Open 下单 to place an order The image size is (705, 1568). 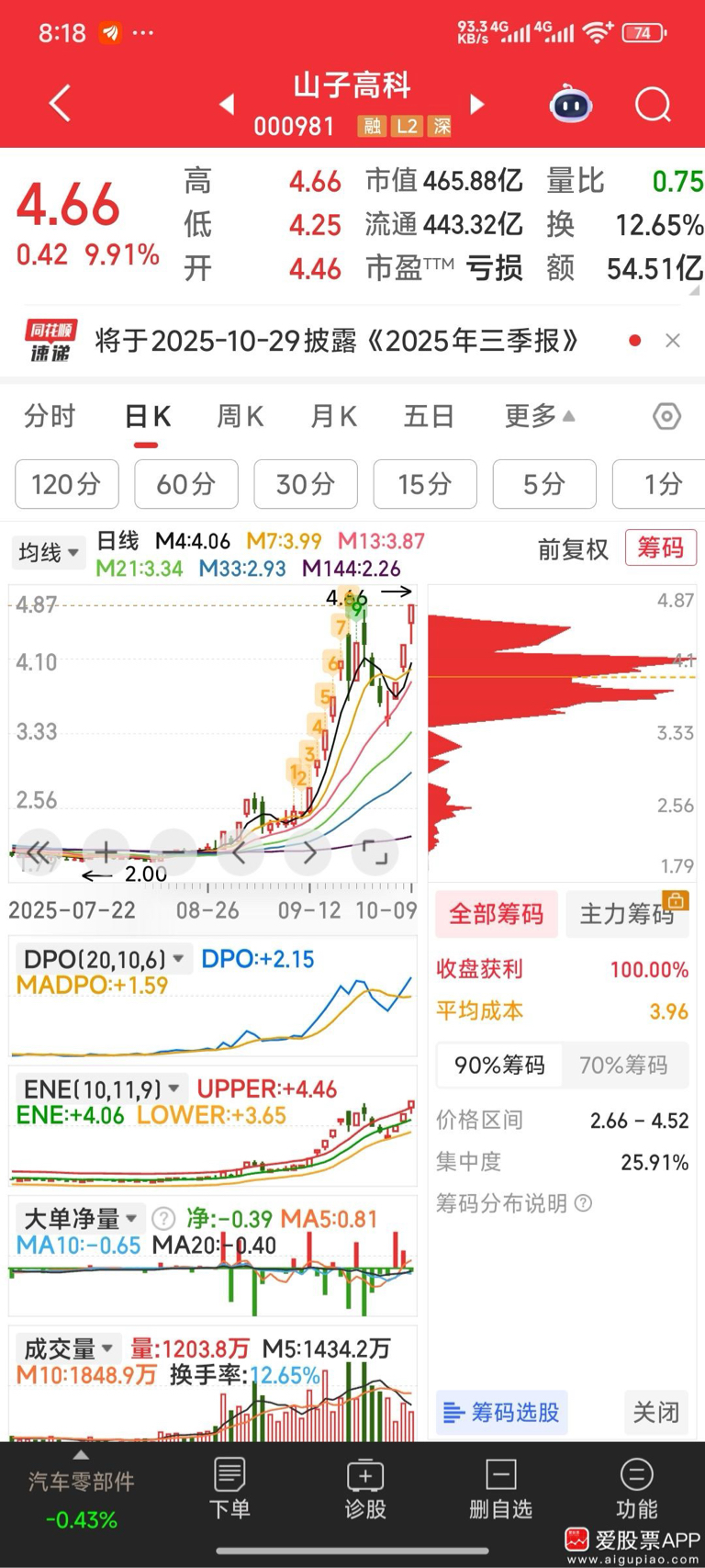(x=229, y=1488)
